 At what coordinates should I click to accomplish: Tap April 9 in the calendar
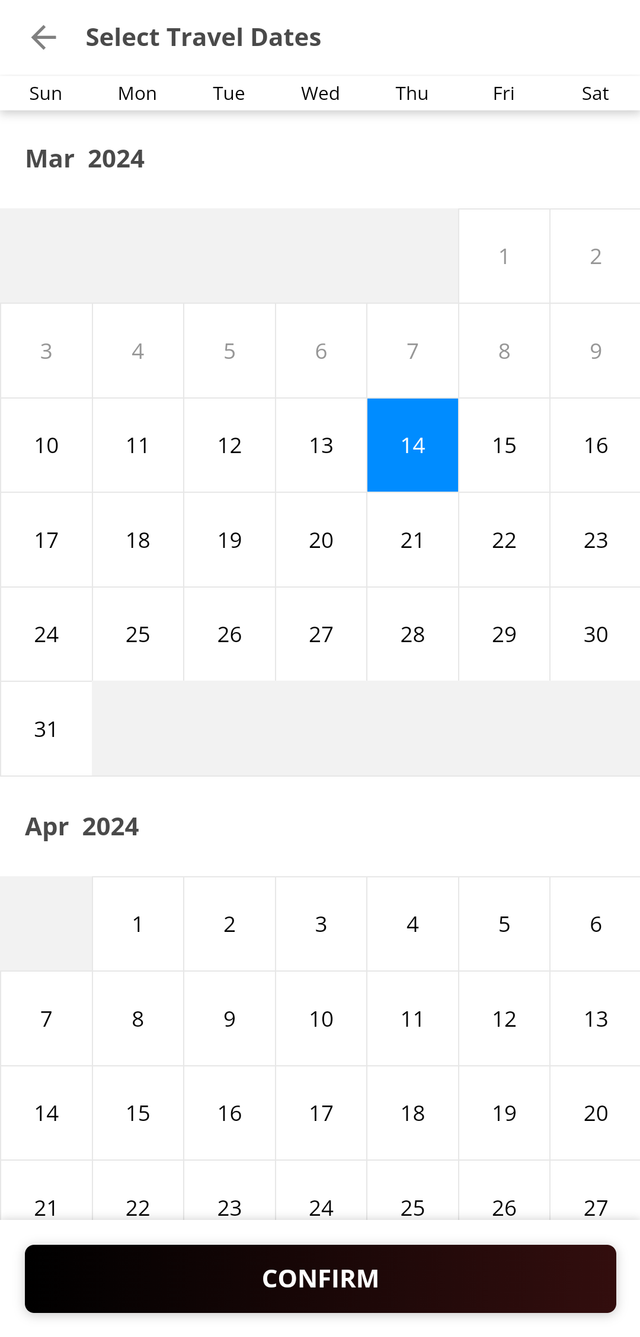(229, 1019)
